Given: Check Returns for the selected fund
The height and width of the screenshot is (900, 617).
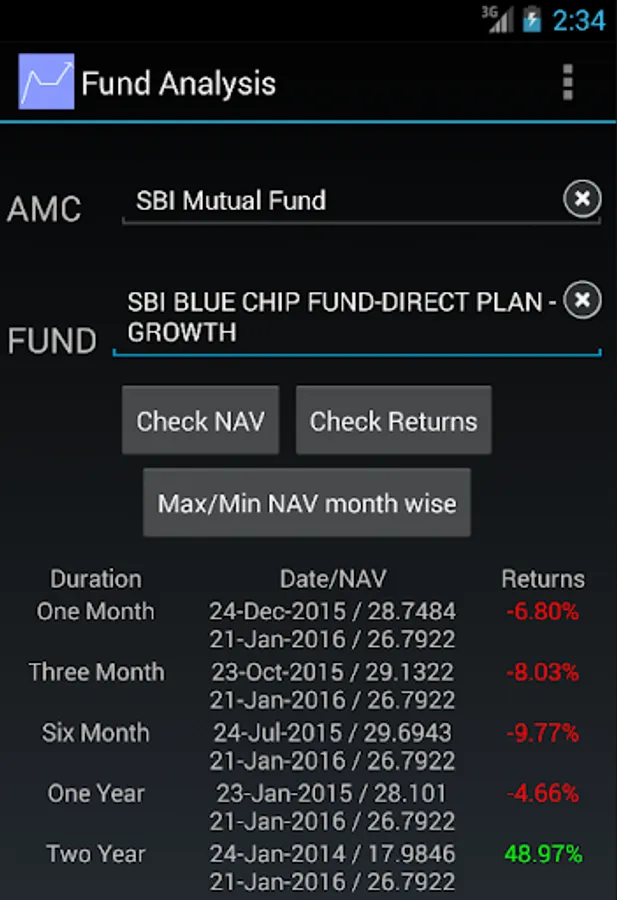Looking at the screenshot, I should [x=393, y=421].
